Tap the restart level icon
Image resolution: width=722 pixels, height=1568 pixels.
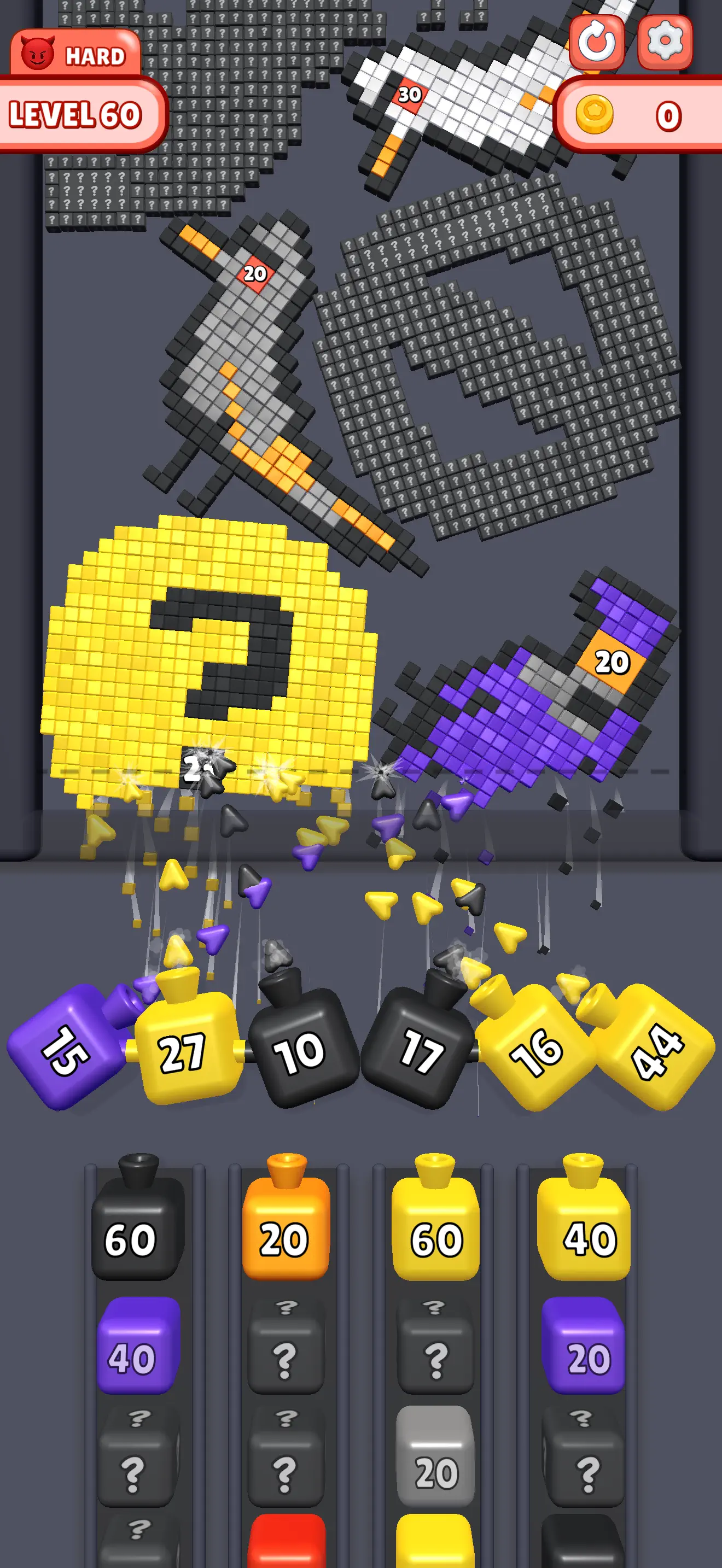(x=597, y=43)
